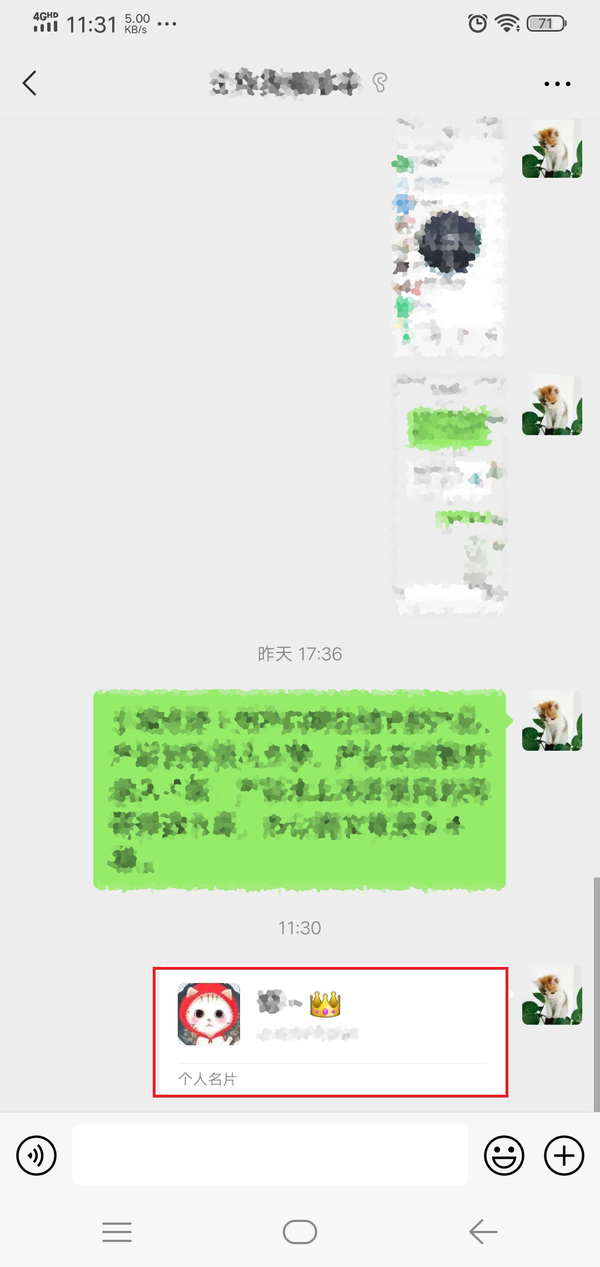600x1267 pixels.
Task: Open the second blurred screenshot image
Action: (x=449, y=495)
